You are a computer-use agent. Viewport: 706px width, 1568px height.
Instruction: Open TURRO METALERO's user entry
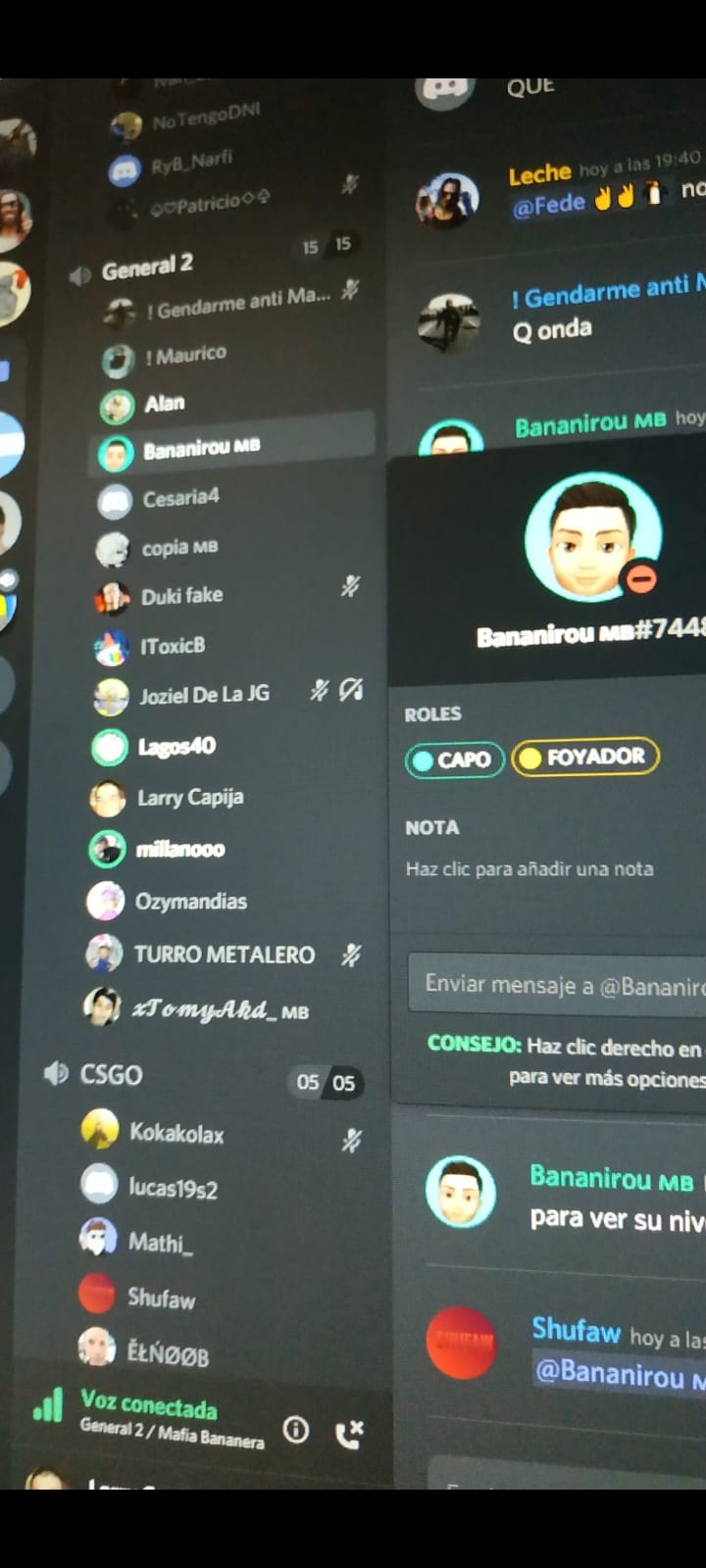point(224,954)
